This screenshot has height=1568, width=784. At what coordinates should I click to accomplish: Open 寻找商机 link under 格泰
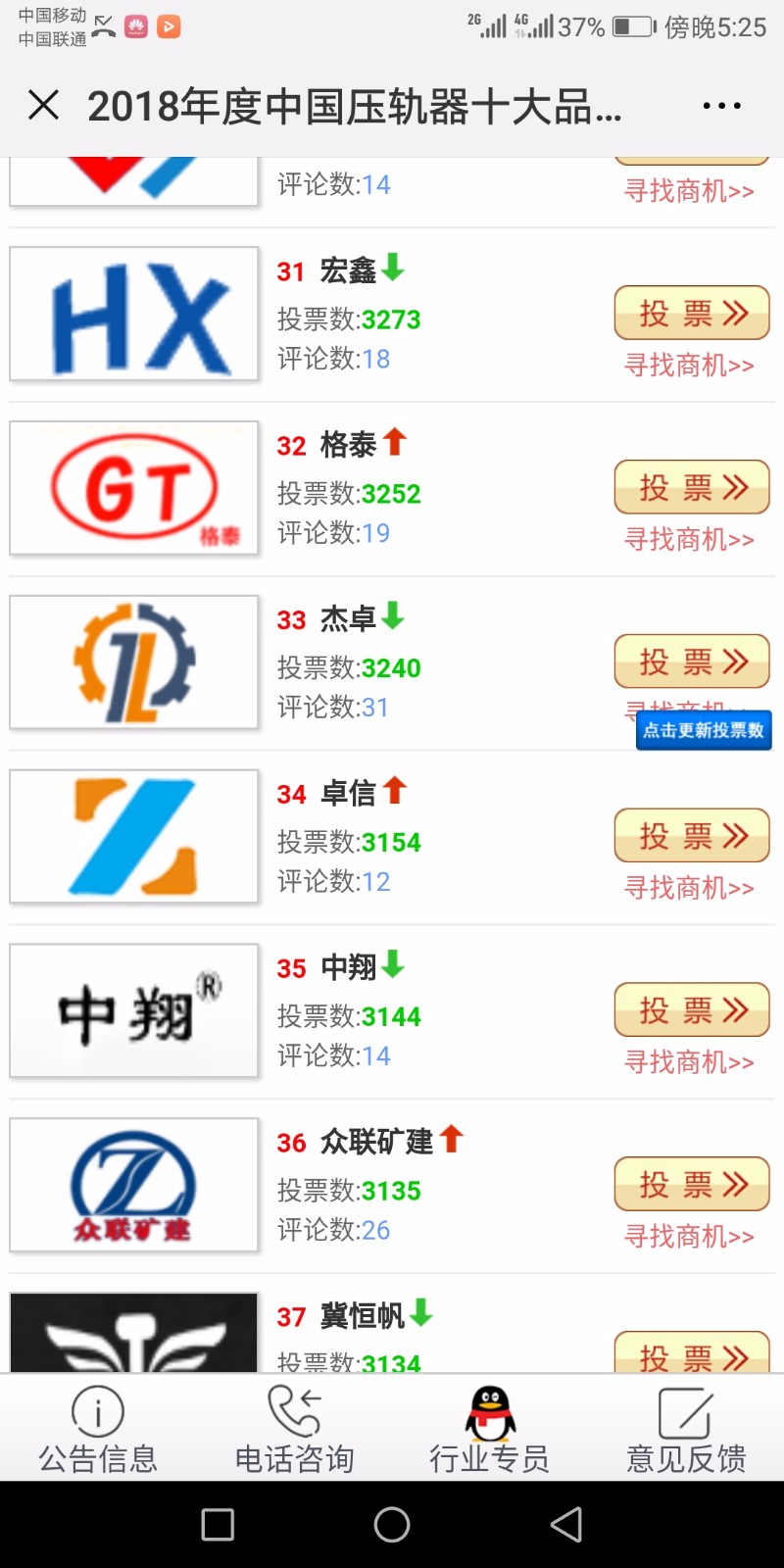pos(689,540)
